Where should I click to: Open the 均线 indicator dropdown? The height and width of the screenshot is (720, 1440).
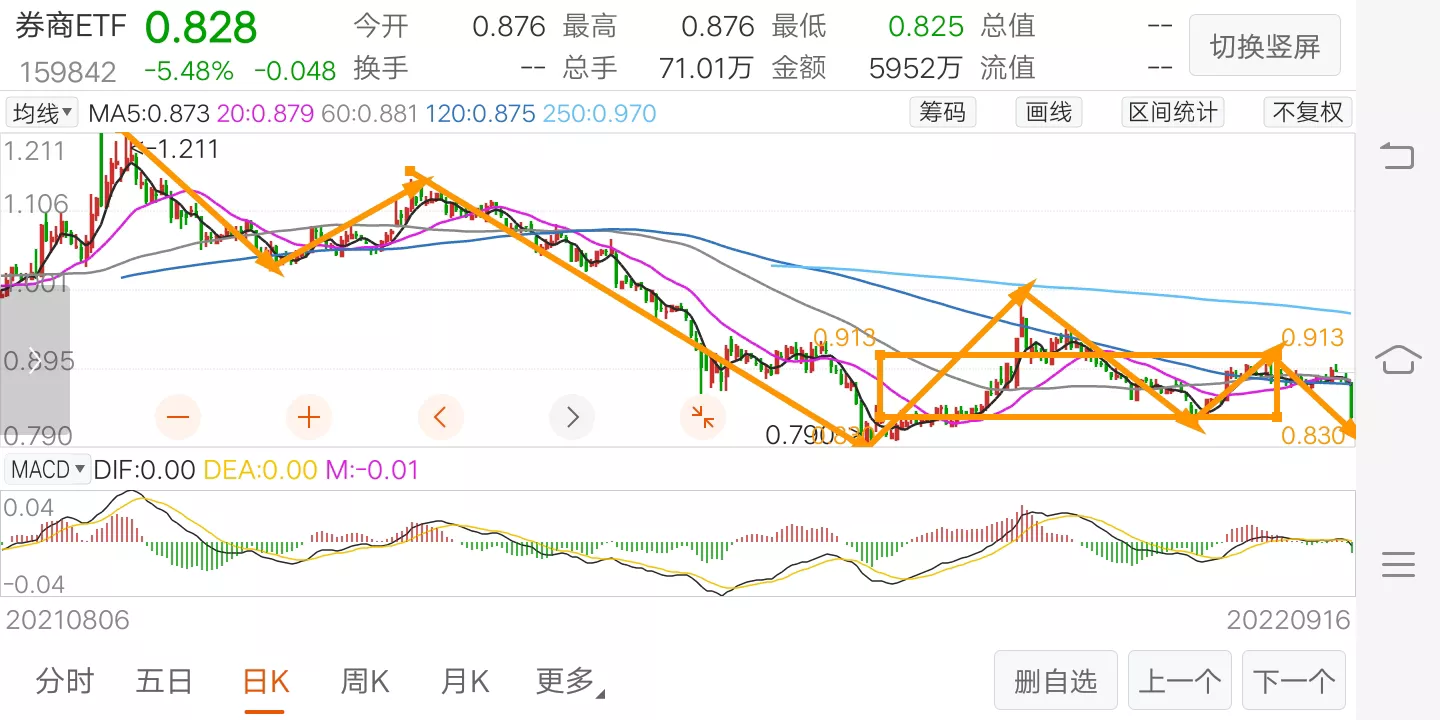[x=42, y=113]
